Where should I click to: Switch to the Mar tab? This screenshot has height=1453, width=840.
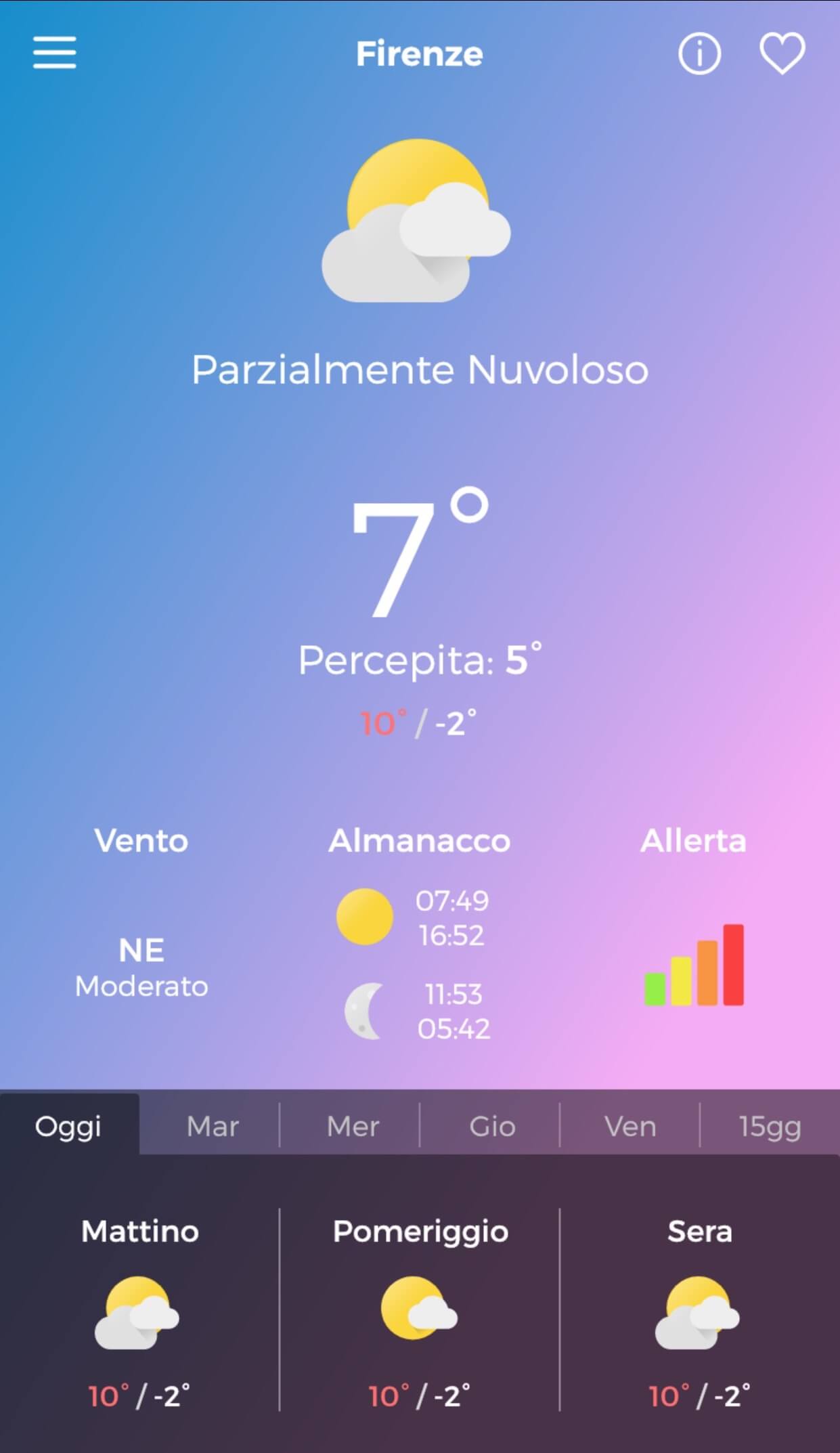coord(213,1127)
